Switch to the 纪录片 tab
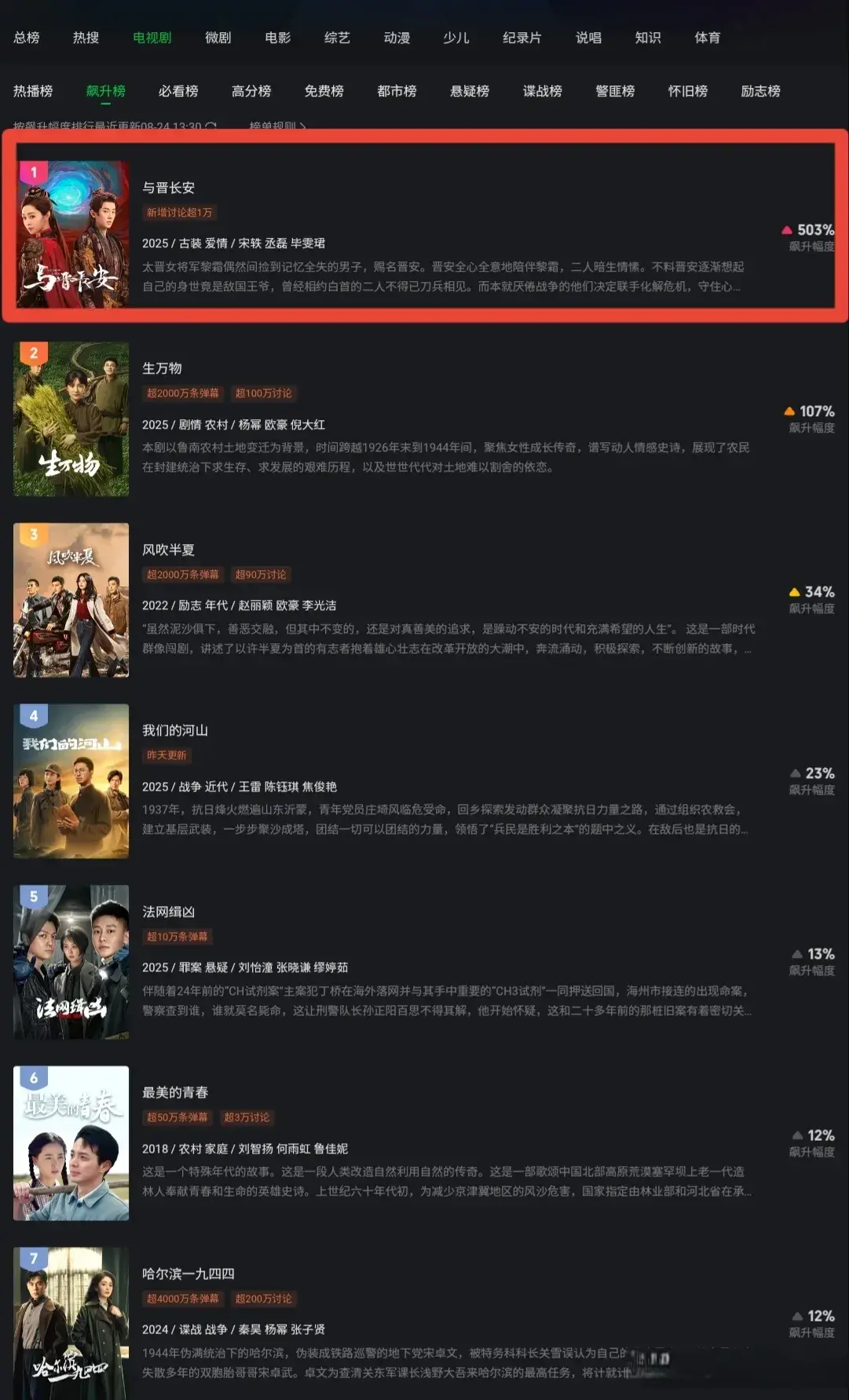The height and width of the screenshot is (1400, 849). click(521, 38)
